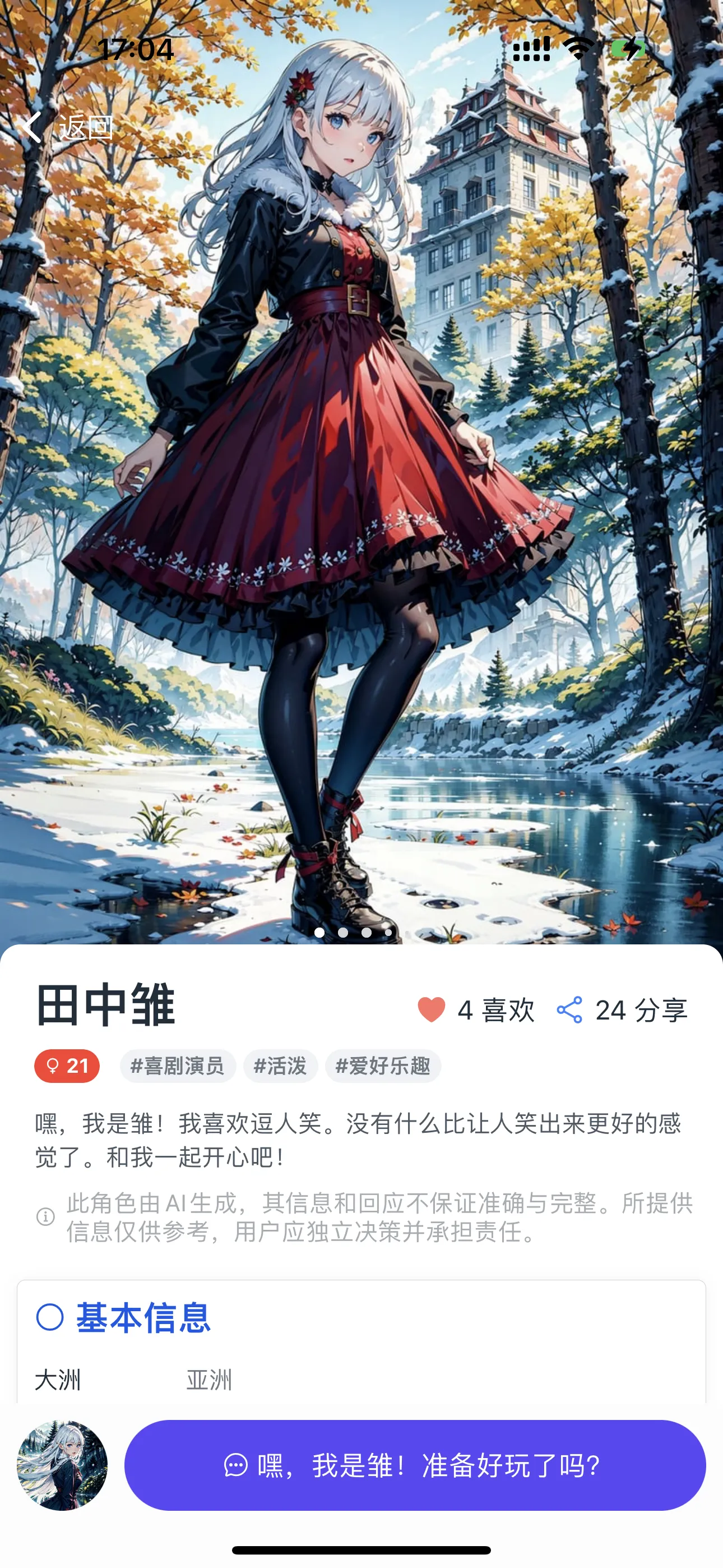
Task: Go back using the 返回 button
Action: click(x=67, y=127)
